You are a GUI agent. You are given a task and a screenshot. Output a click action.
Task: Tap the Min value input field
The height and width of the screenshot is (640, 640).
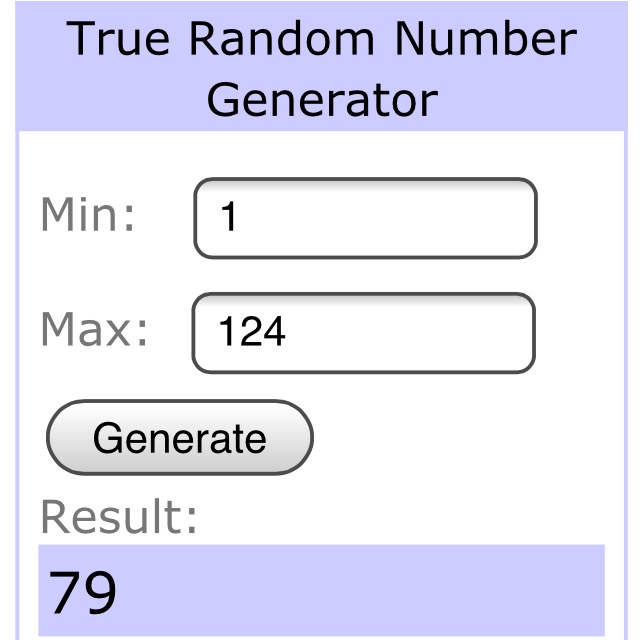tap(365, 218)
